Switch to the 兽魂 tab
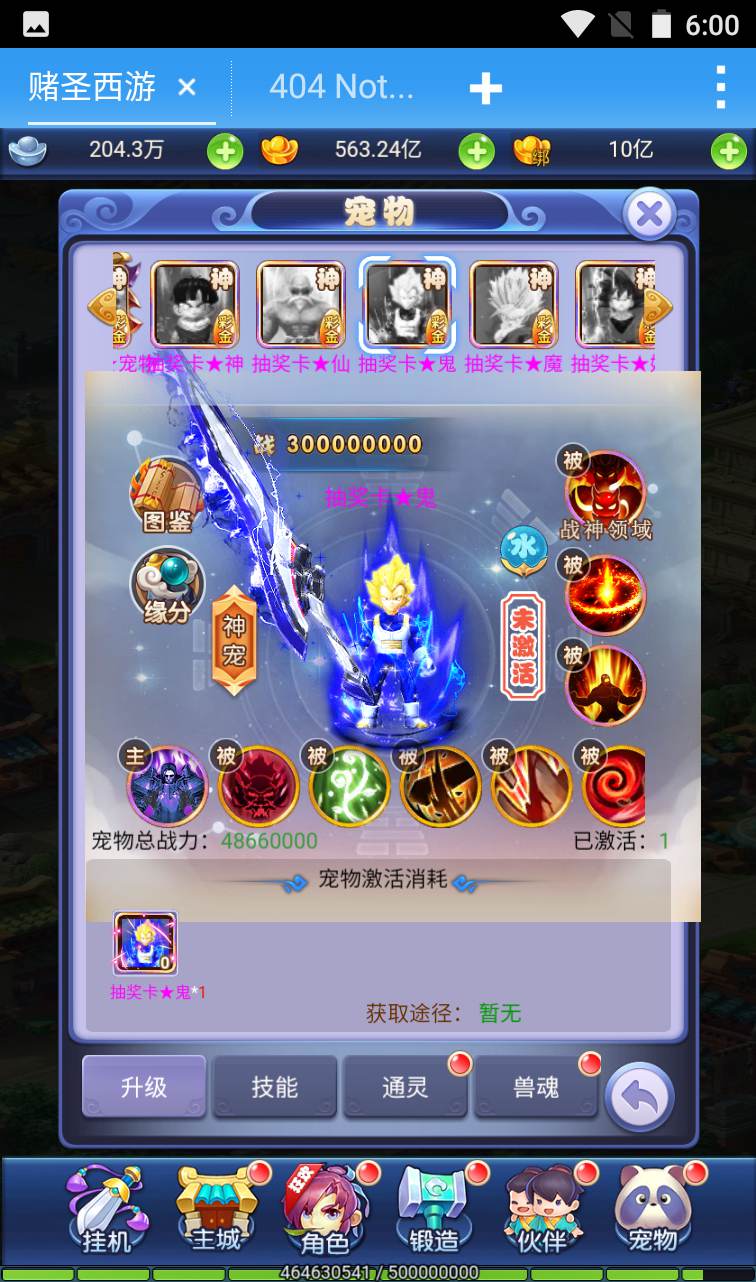Image resolution: width=756 pixels, height=1282 pixels. [x=536, y=1087]
